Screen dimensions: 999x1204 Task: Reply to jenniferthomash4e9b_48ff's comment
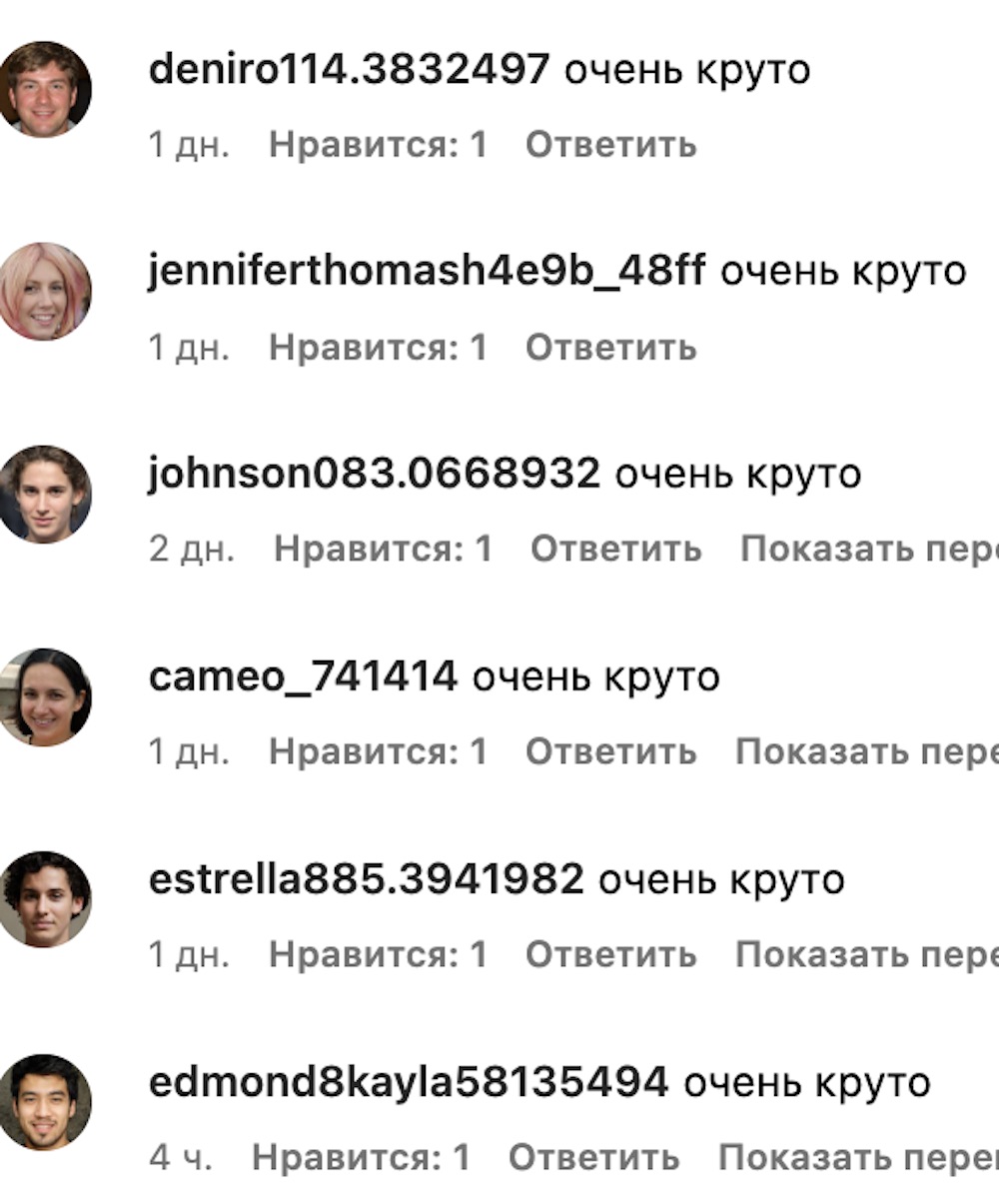point(610,348)
